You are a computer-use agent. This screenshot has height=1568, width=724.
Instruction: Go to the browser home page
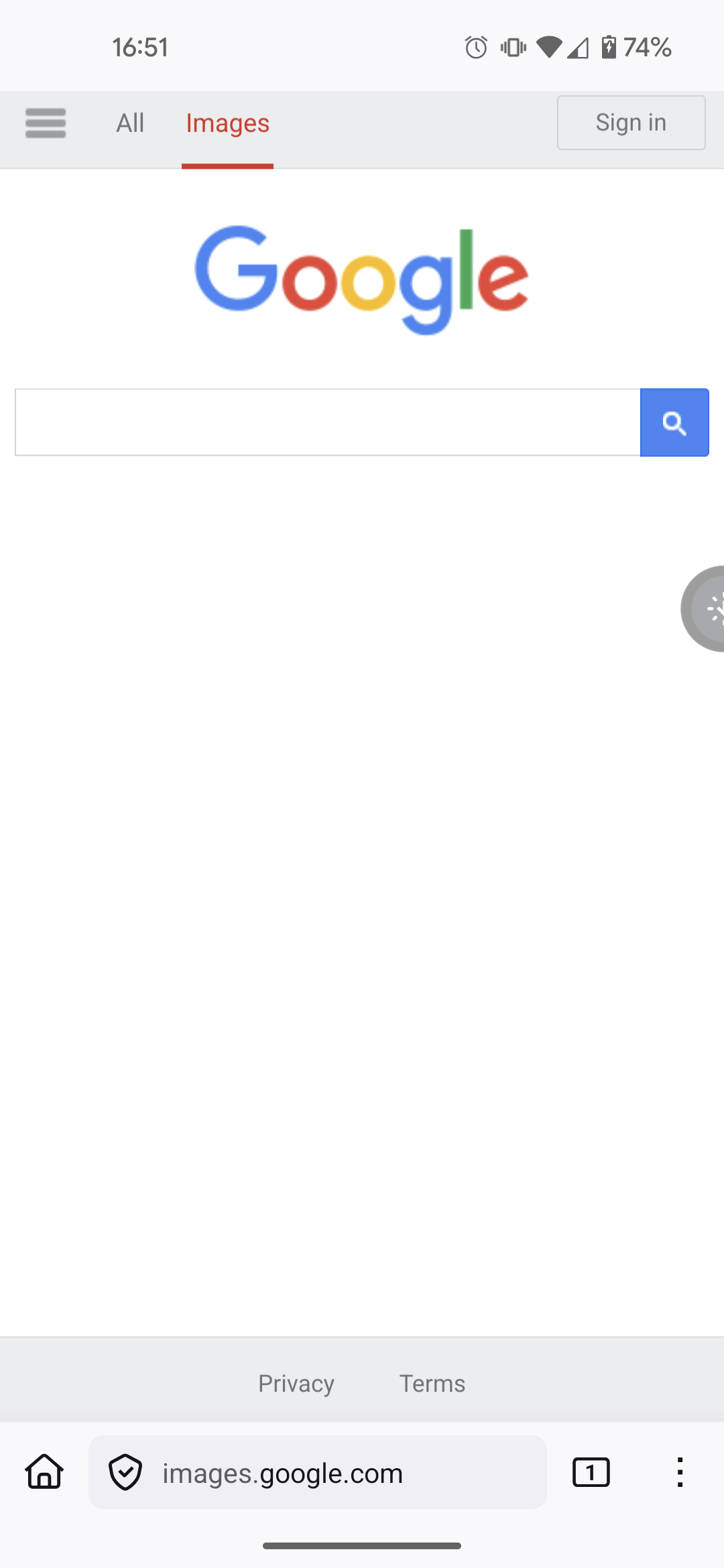click(44, 1472)
